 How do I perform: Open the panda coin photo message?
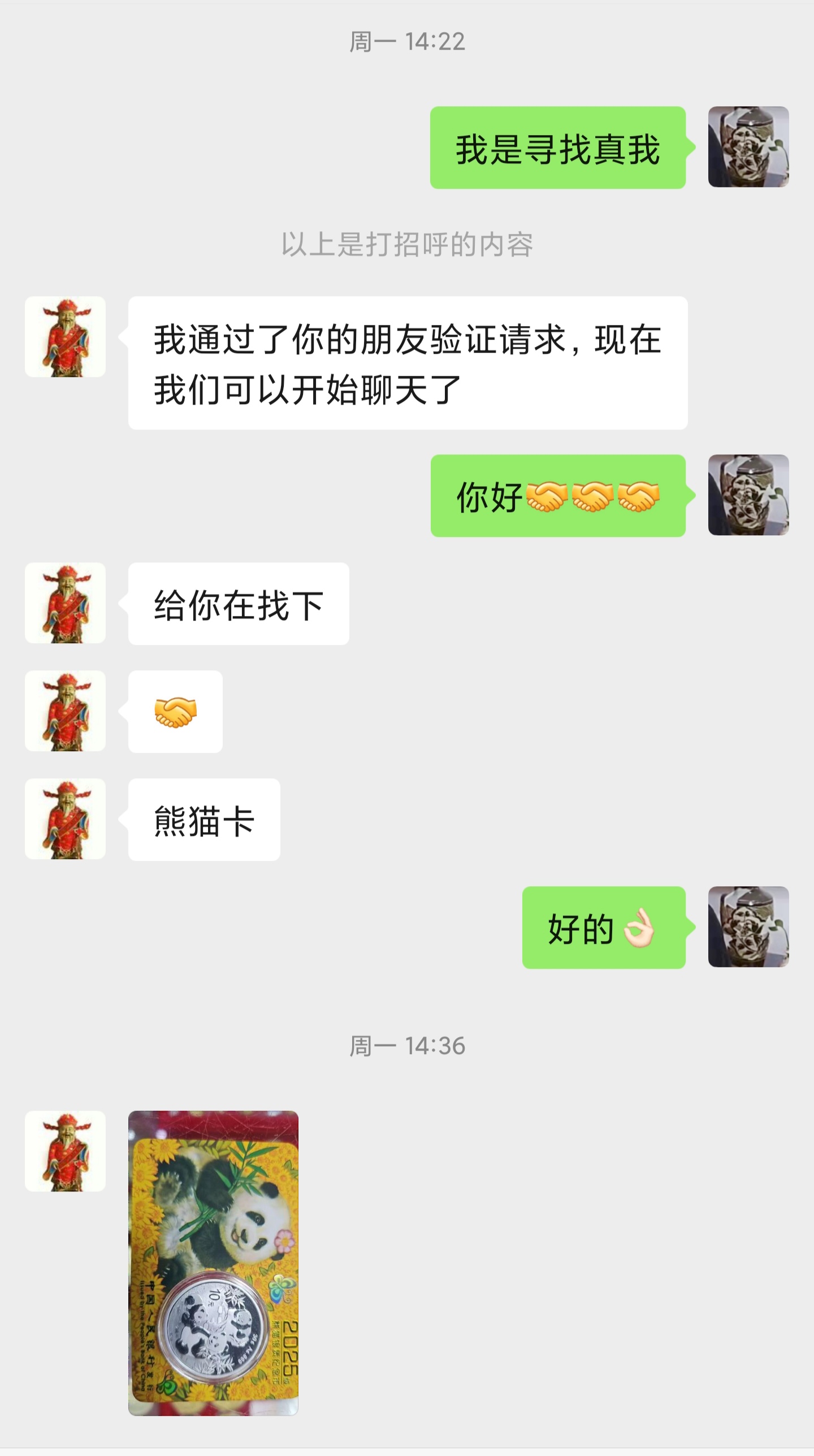click(213, 1263)
